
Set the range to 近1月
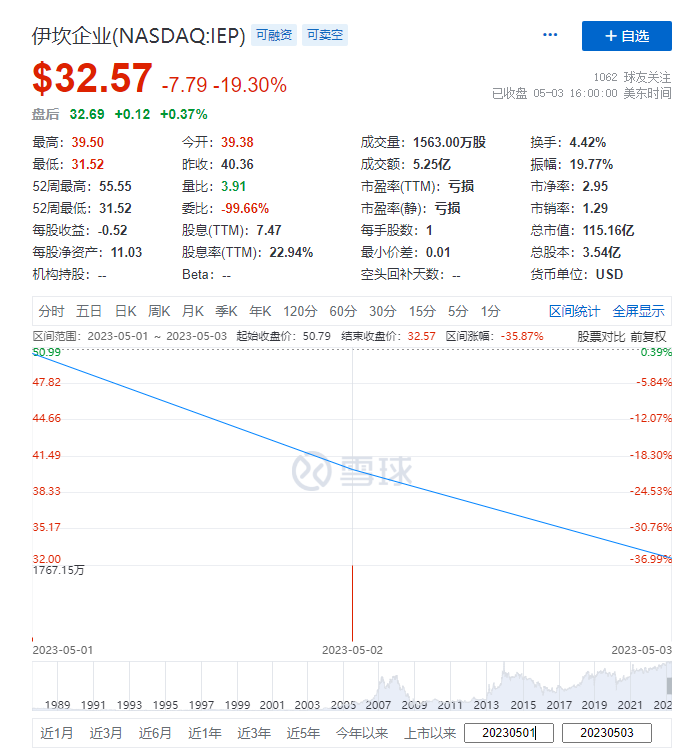click(x=56, y=733)
